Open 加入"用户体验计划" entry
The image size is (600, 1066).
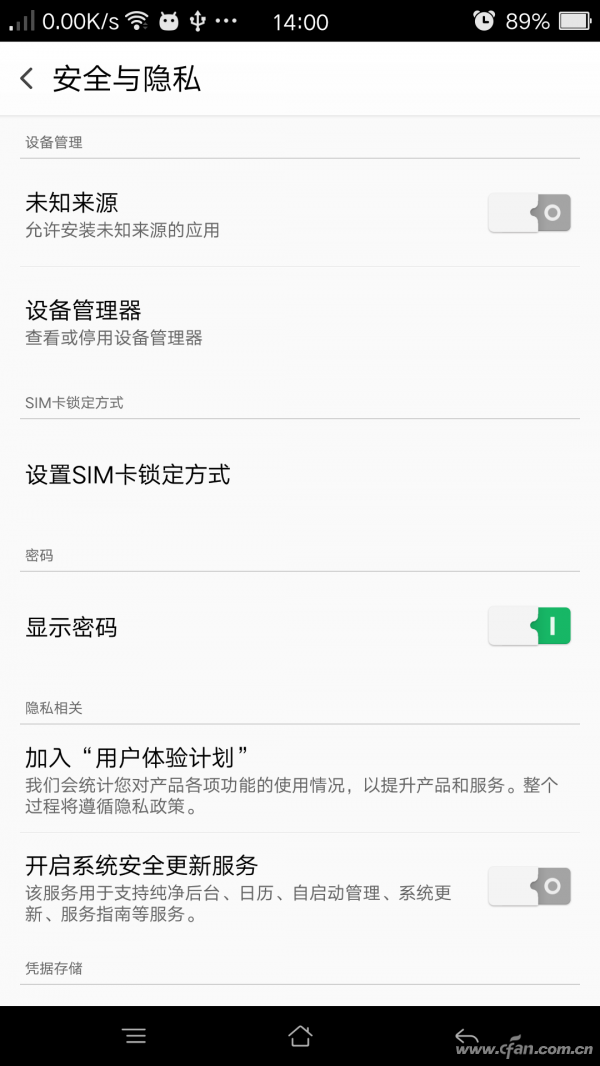pyautogui.click(x=300, y=778)
